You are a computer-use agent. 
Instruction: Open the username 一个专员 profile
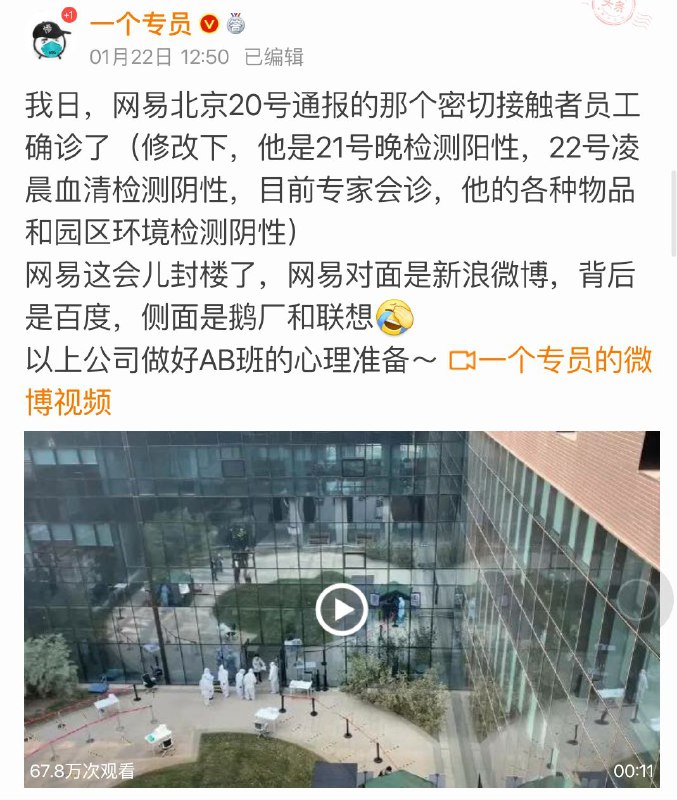click(x=140, y=24)
